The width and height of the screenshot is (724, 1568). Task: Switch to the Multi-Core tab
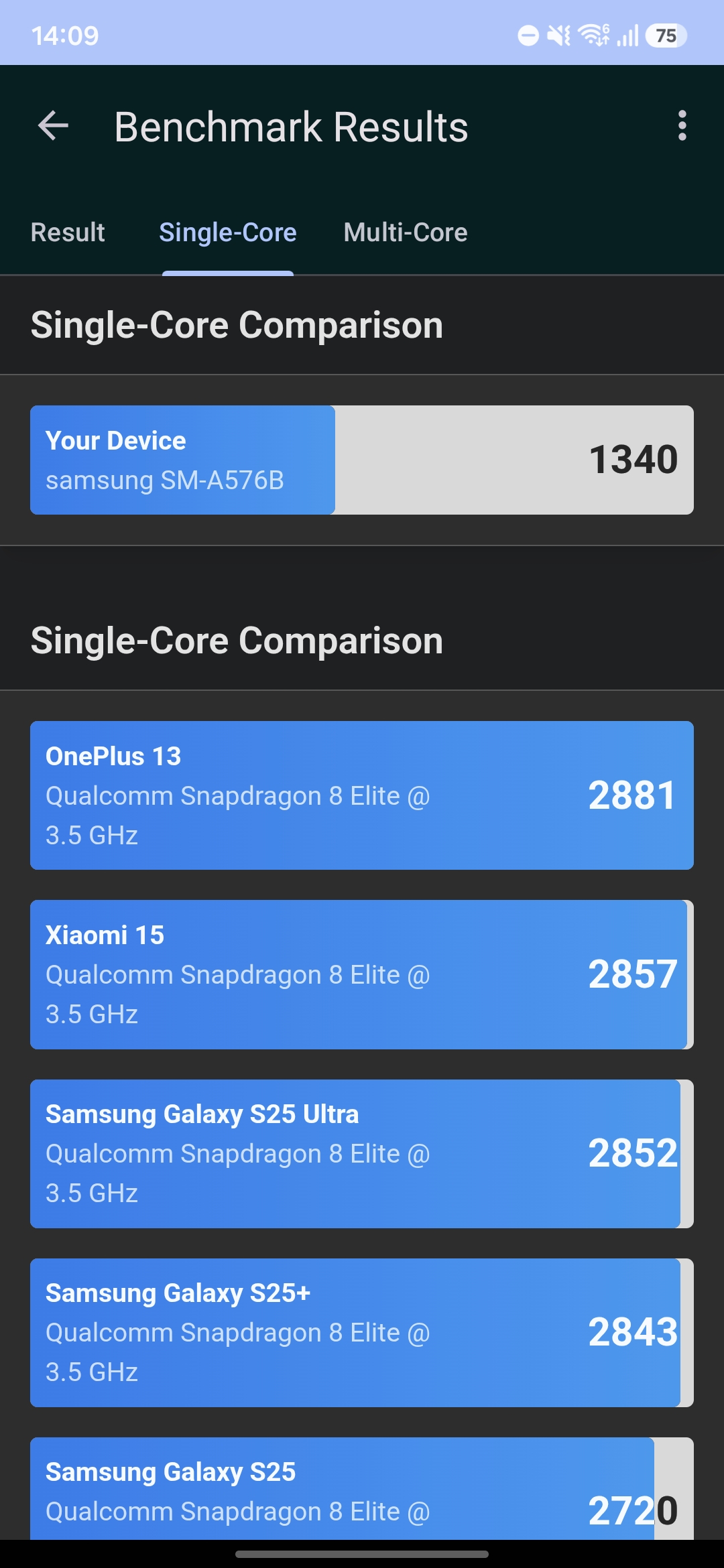406,233
